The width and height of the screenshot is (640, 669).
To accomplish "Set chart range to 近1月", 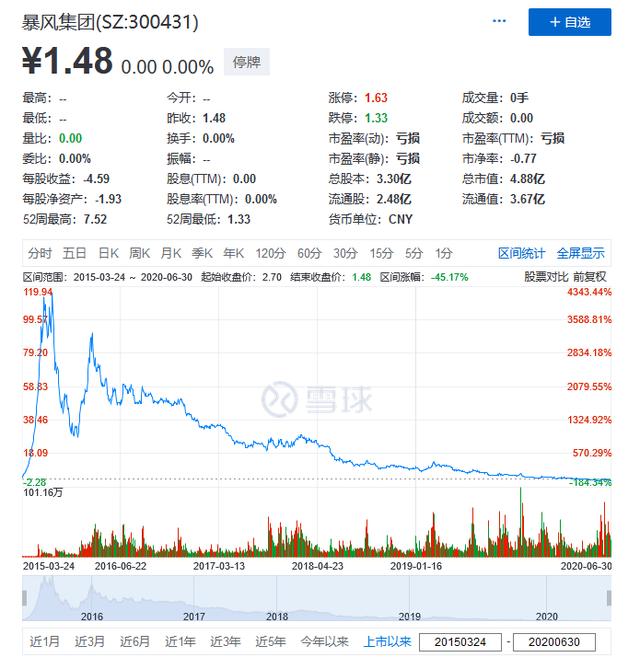I will pyautogui.click(x=45, y=641).
